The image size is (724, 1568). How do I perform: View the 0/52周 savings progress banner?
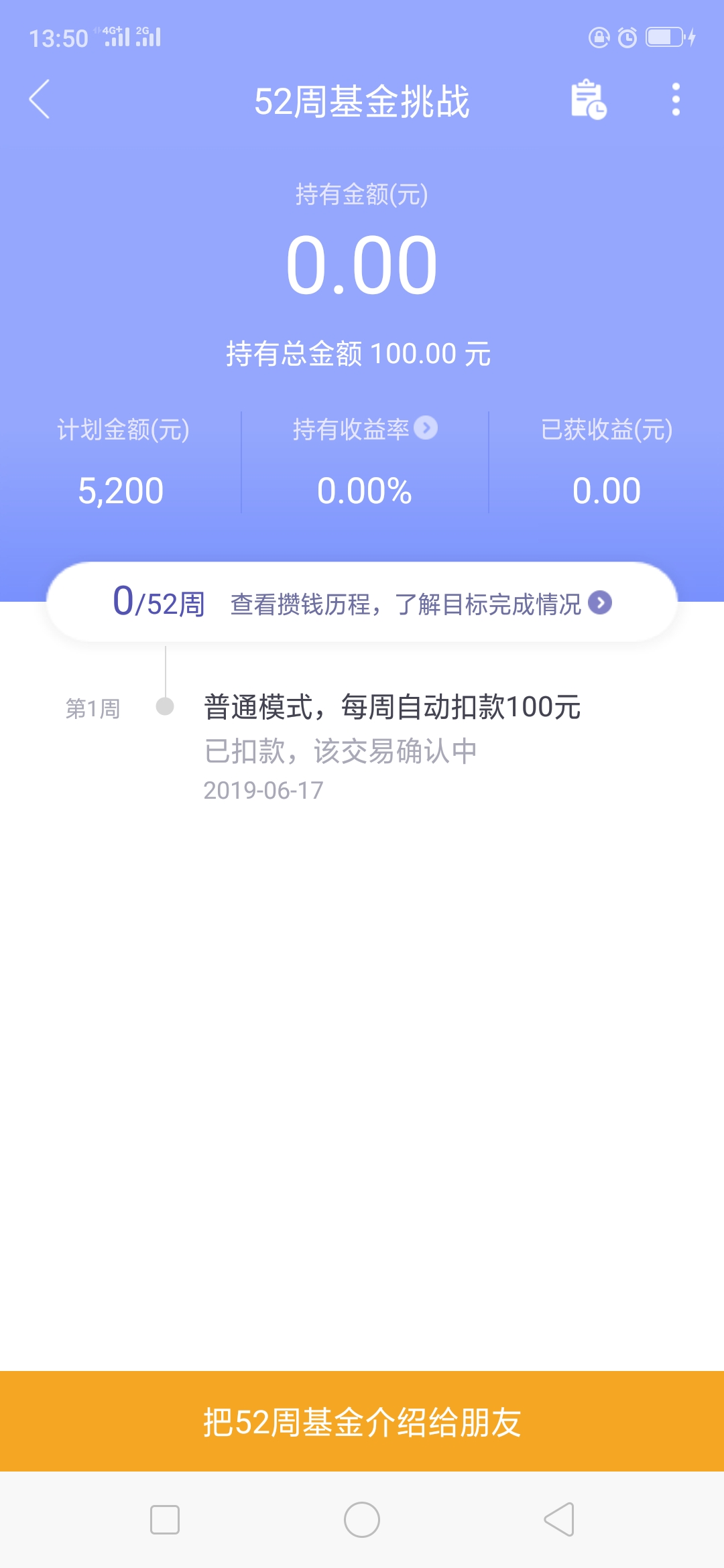click(362, 602)
